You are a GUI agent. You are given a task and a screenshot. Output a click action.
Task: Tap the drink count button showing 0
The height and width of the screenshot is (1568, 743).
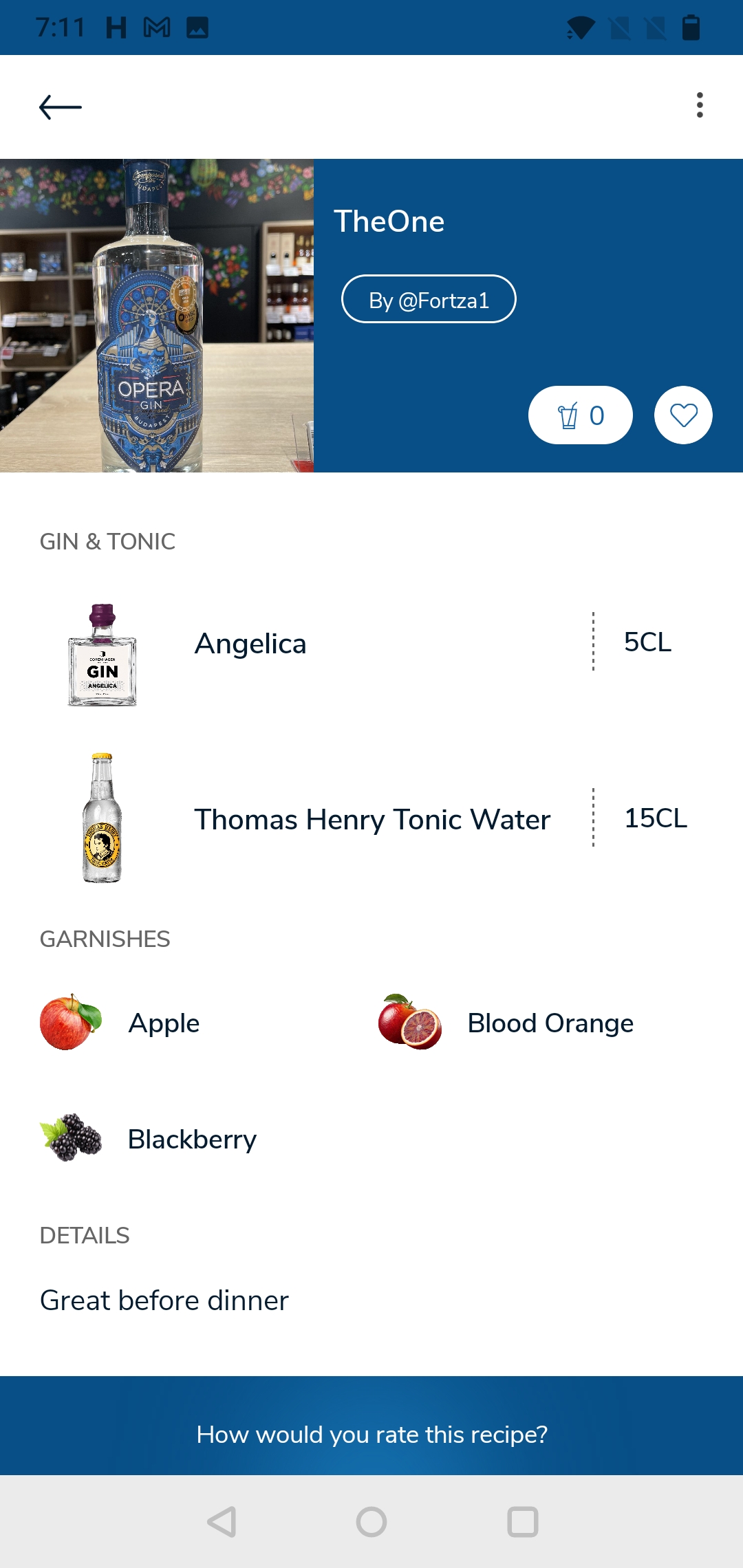pos(581,415)
